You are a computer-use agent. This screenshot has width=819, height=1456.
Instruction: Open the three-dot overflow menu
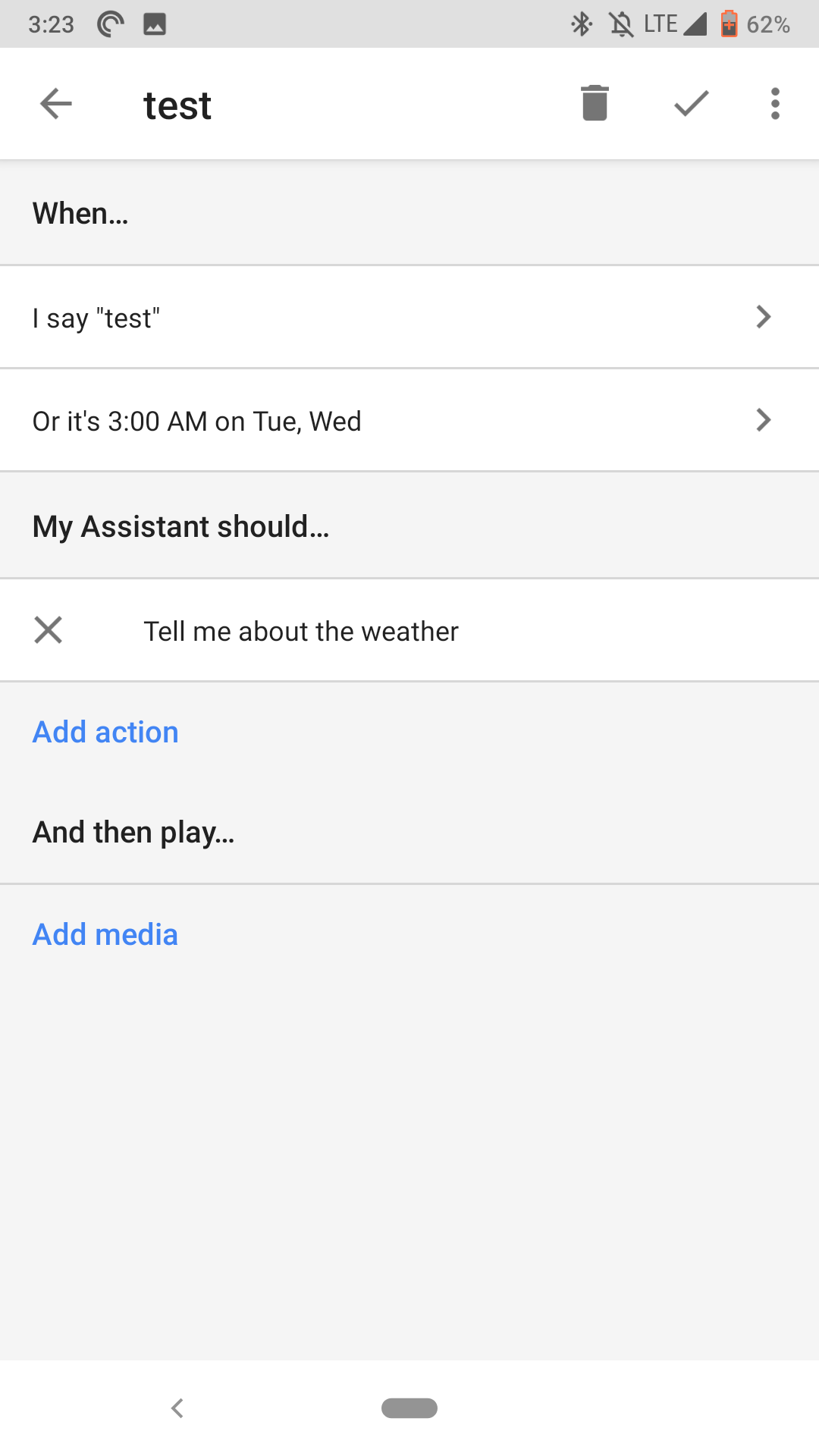point(774,104)
